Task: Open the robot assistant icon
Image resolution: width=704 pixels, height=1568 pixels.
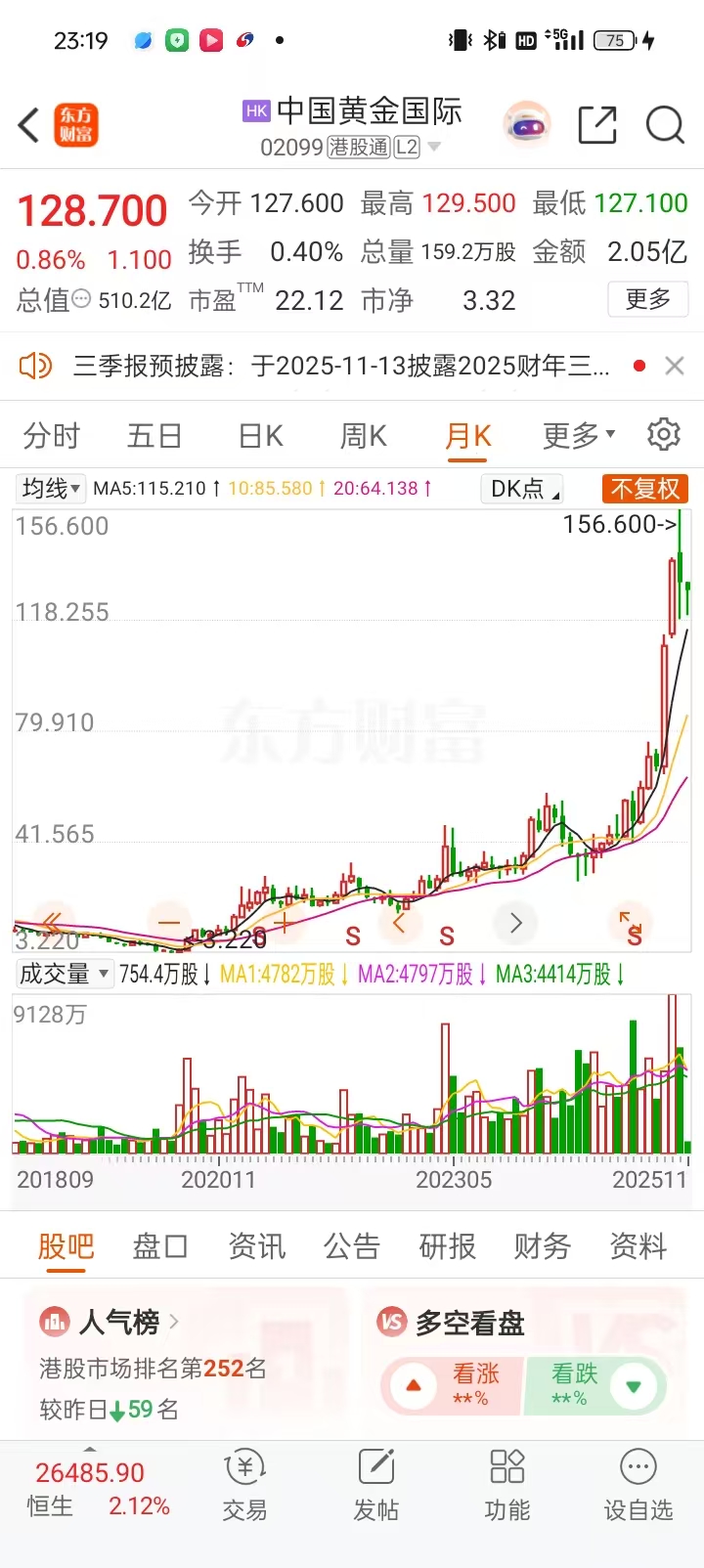Action: point(527,125)
